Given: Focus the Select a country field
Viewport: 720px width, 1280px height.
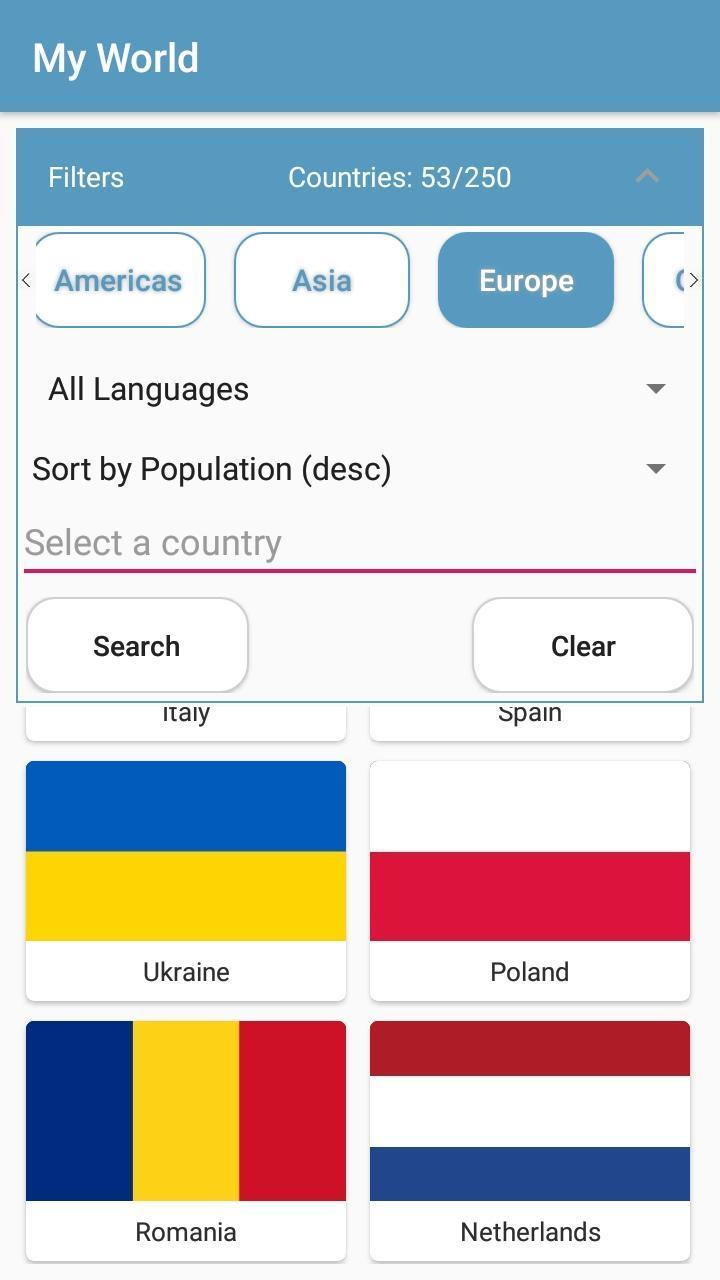Looking at the screenshot, I should pos(360,543).
